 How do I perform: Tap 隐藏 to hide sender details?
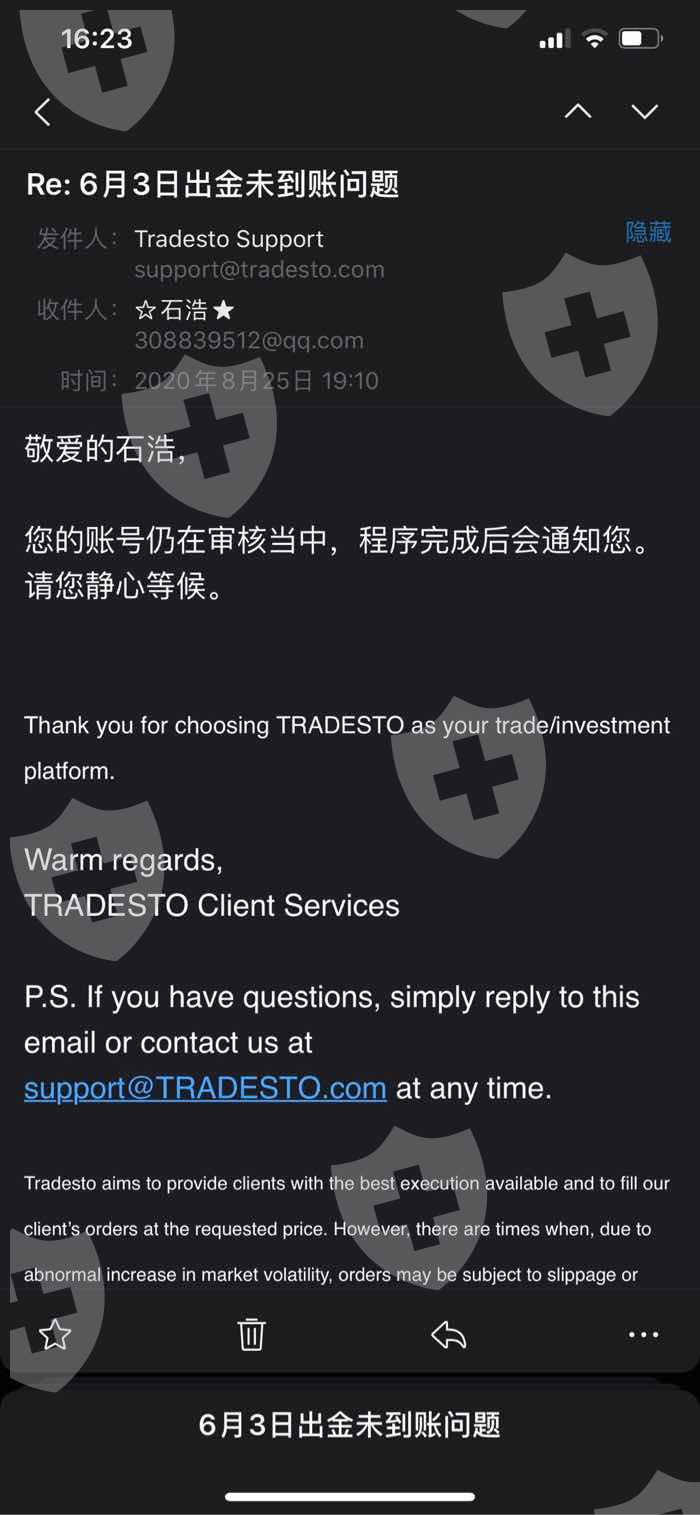click(648, 232)
